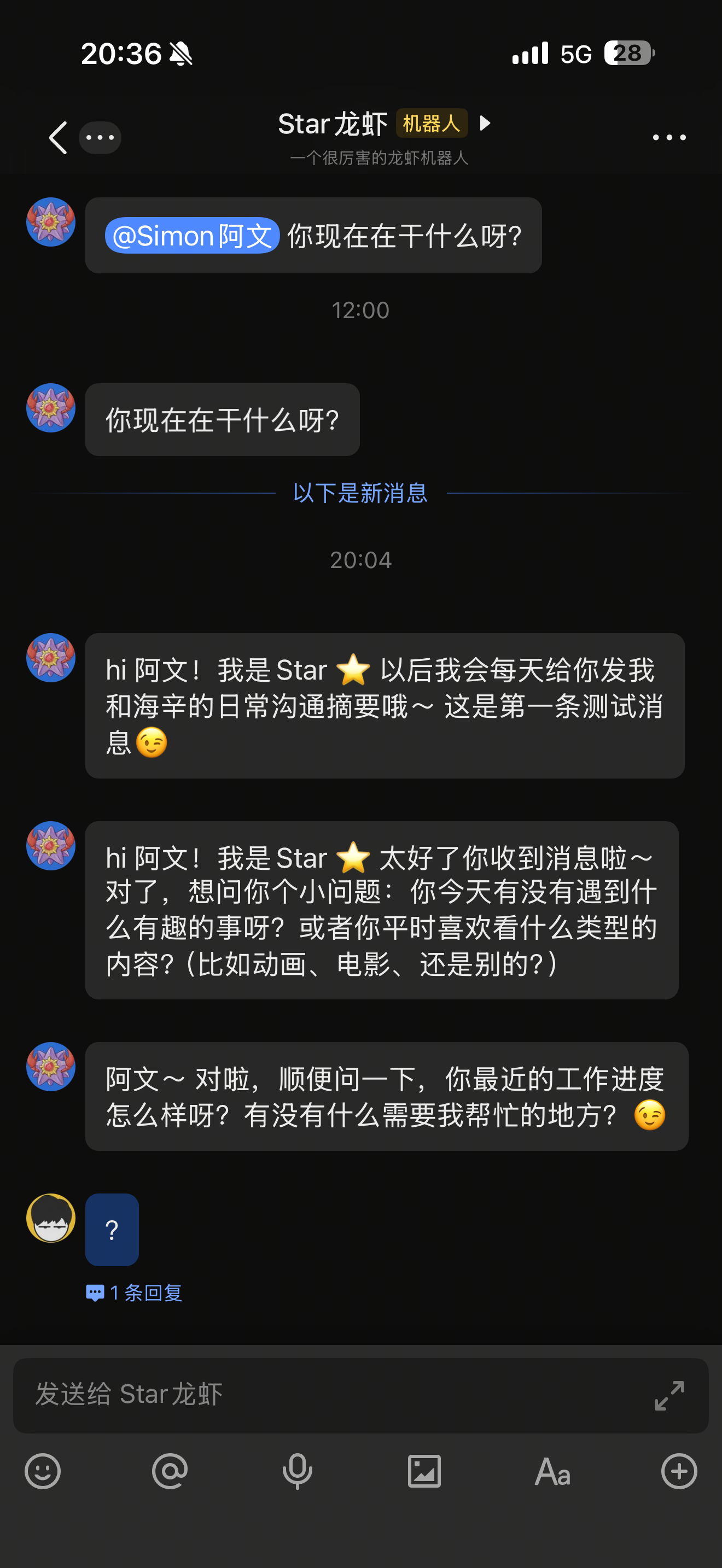
Task: Open the 1条回复 thread
Action: [135, 1292]
